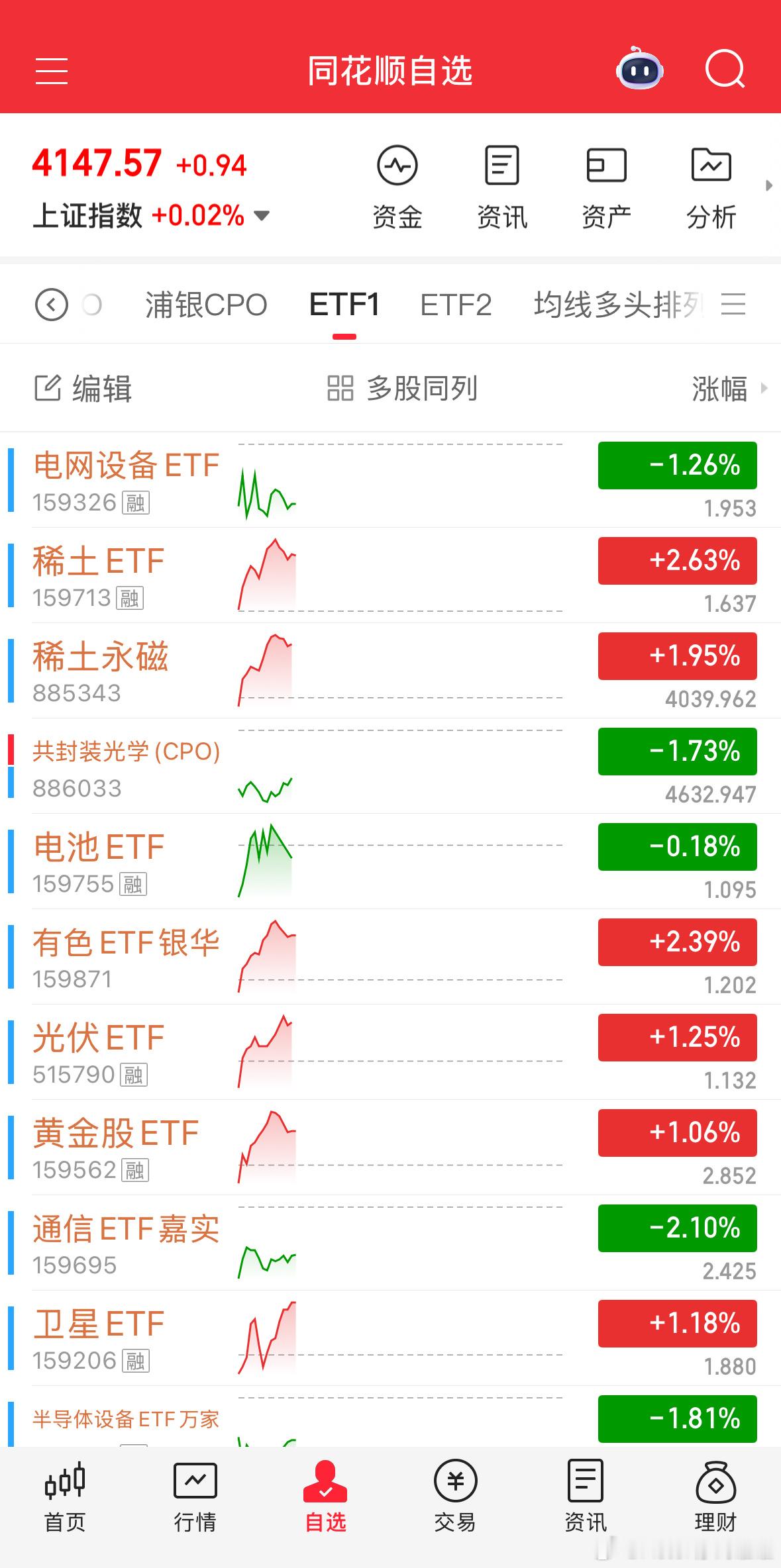Click the search icon

(725, 70)
